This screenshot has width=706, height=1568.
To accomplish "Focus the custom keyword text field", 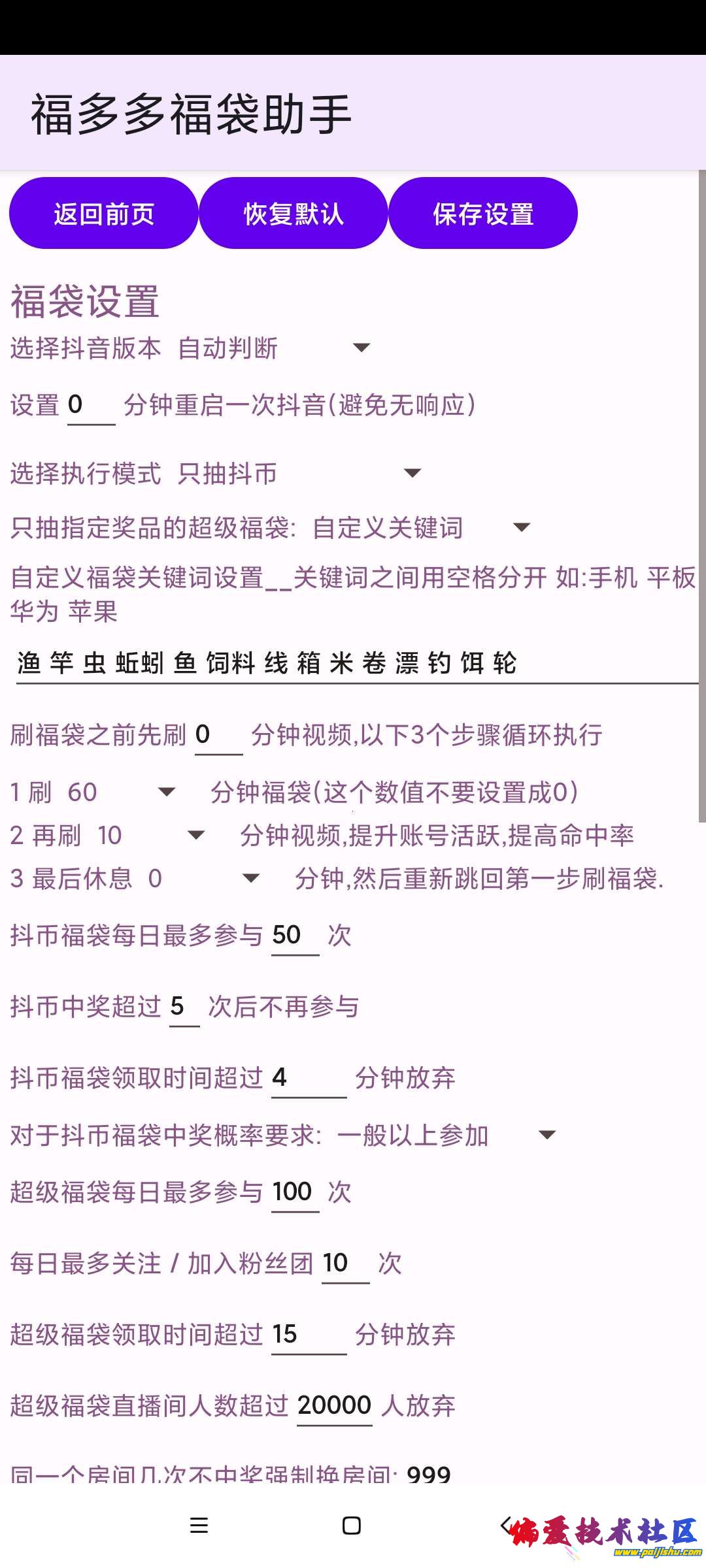I will tap(356, 663).
